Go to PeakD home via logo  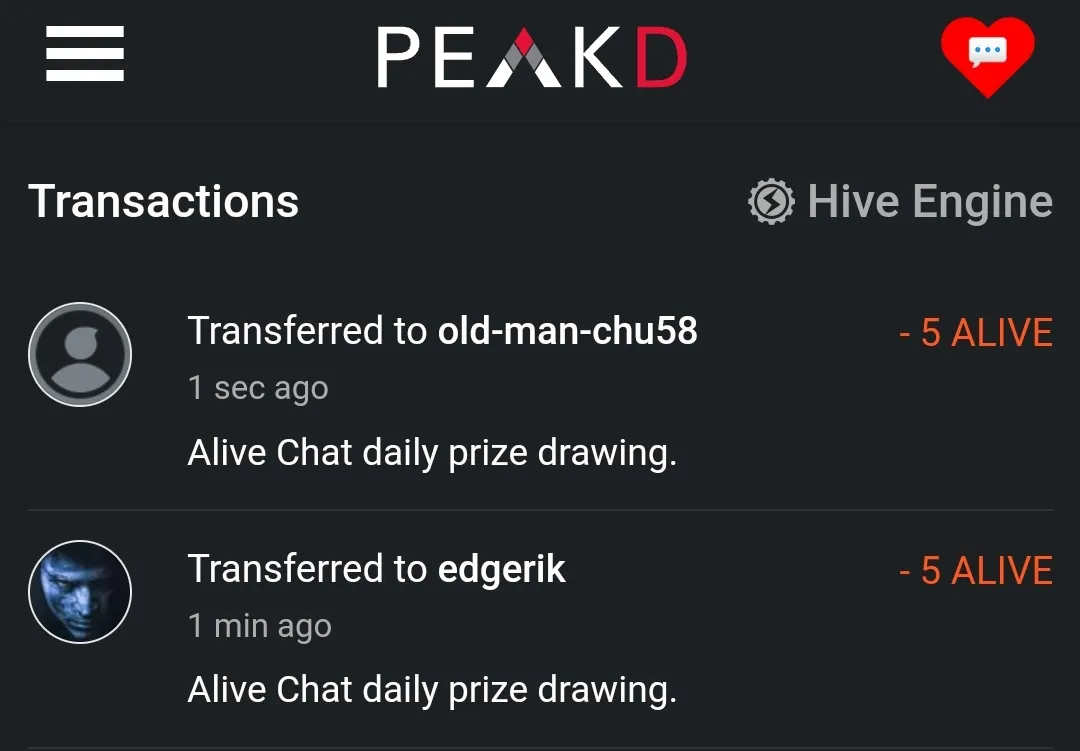click(x=532, y=57)
